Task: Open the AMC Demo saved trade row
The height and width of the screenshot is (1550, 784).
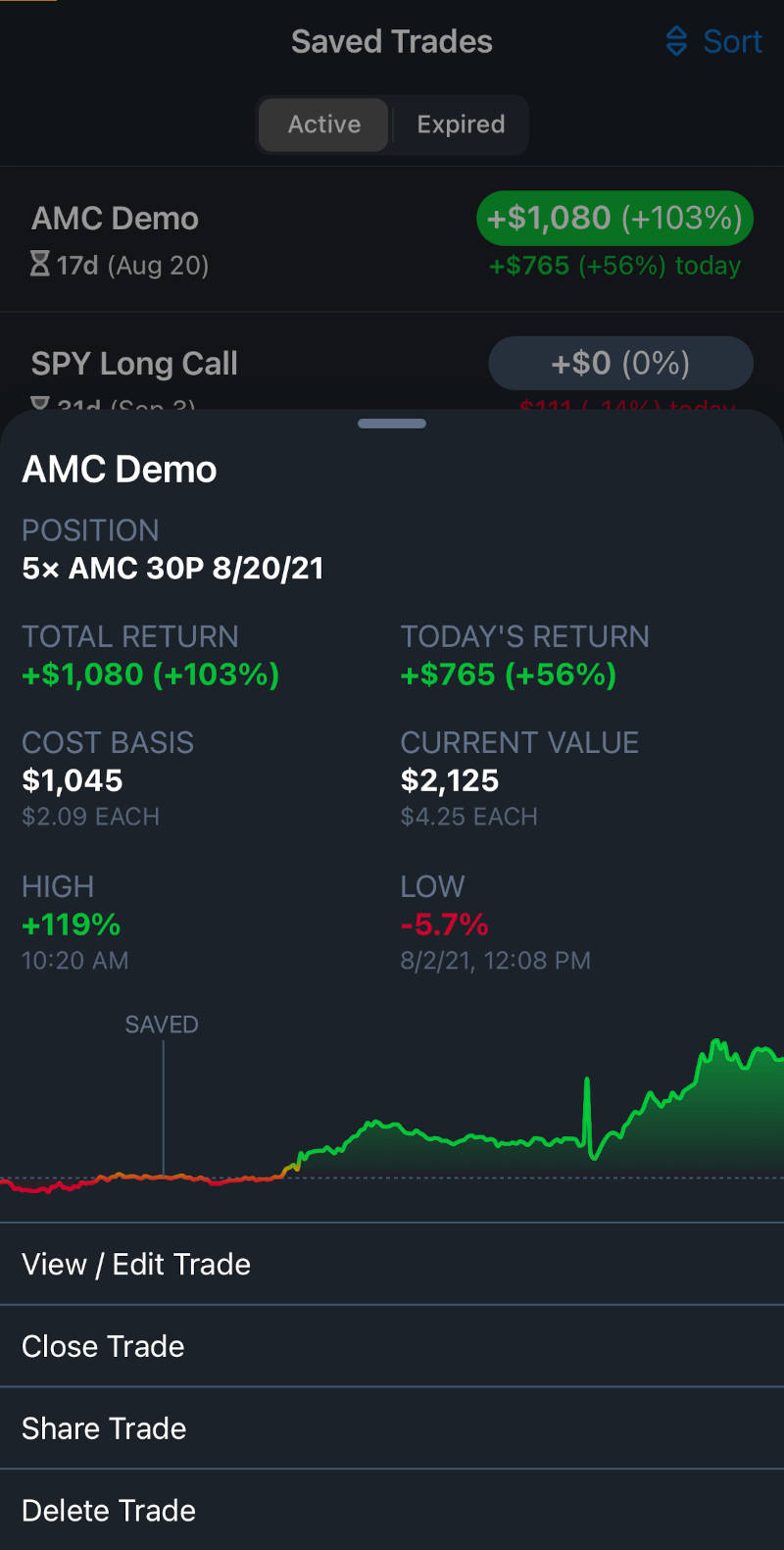Action: coord(392,240)
